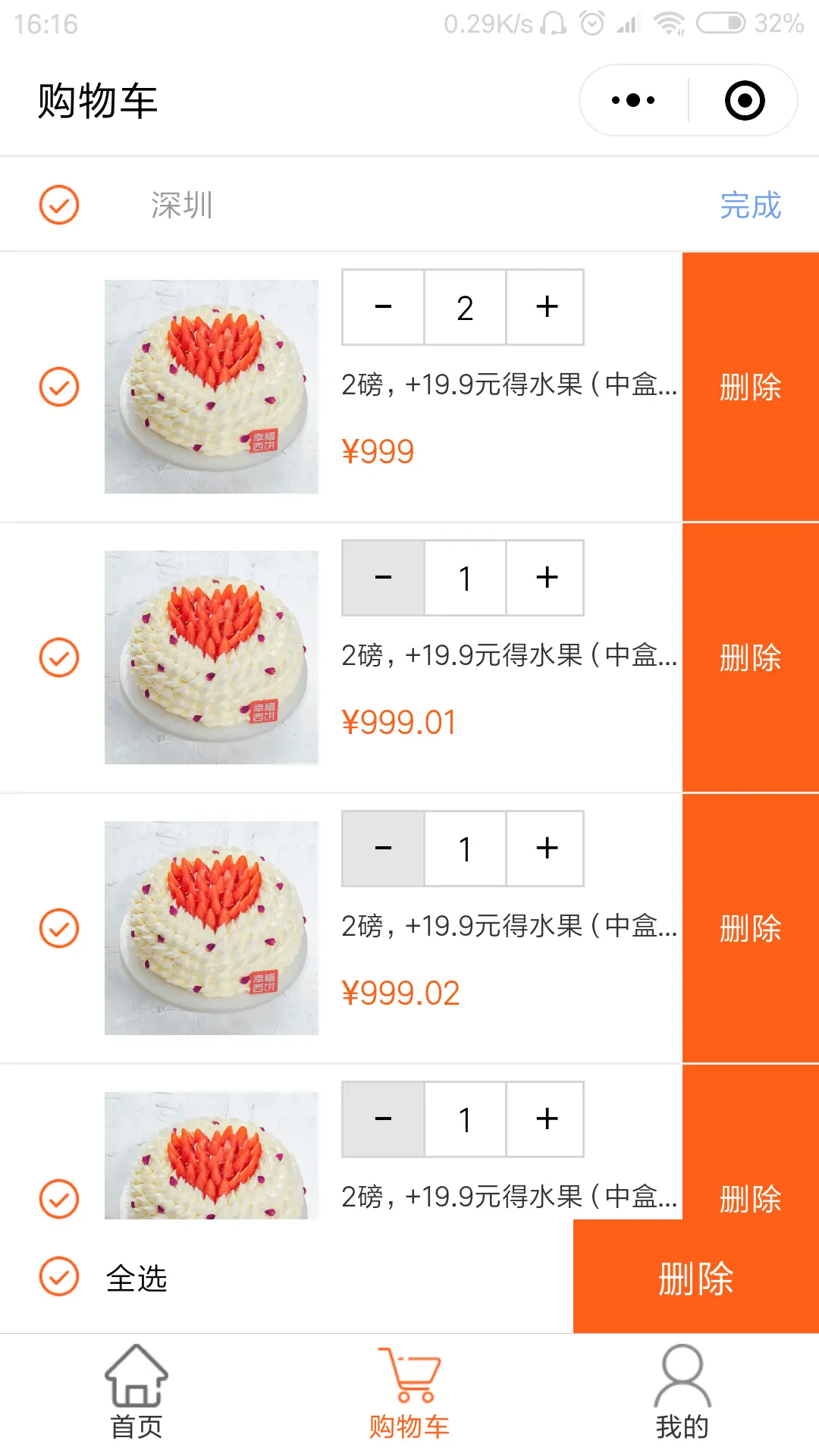The width and height of the screenshot is (819, 1456).
Task: Uncheck the ¥999.01 cake item
Action: pyautogui.click(x=59, y=657)
